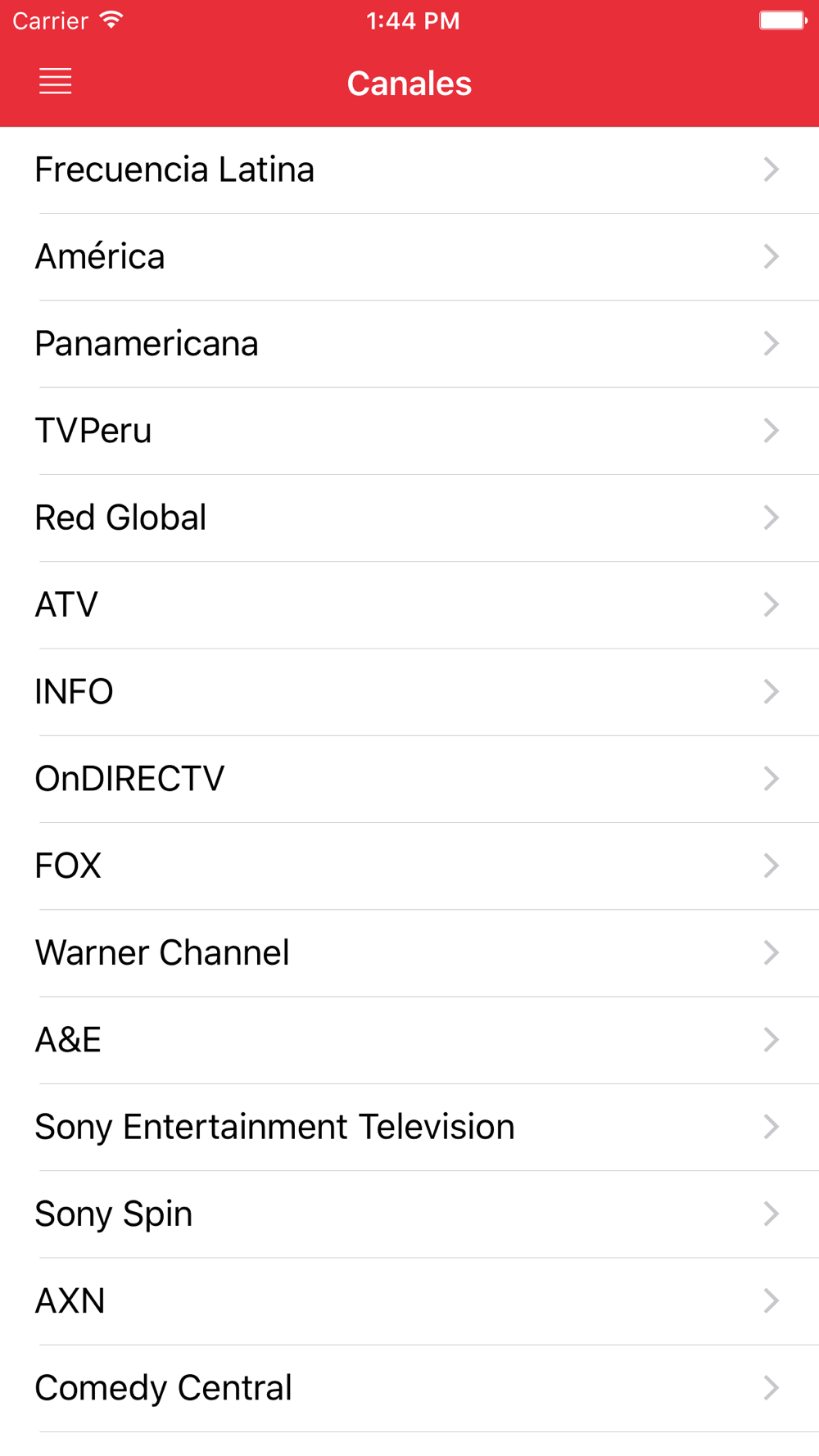Select ATV from the list
Image resolution: width=819 pixels, height=1456 pixels.
pos(409,605)
